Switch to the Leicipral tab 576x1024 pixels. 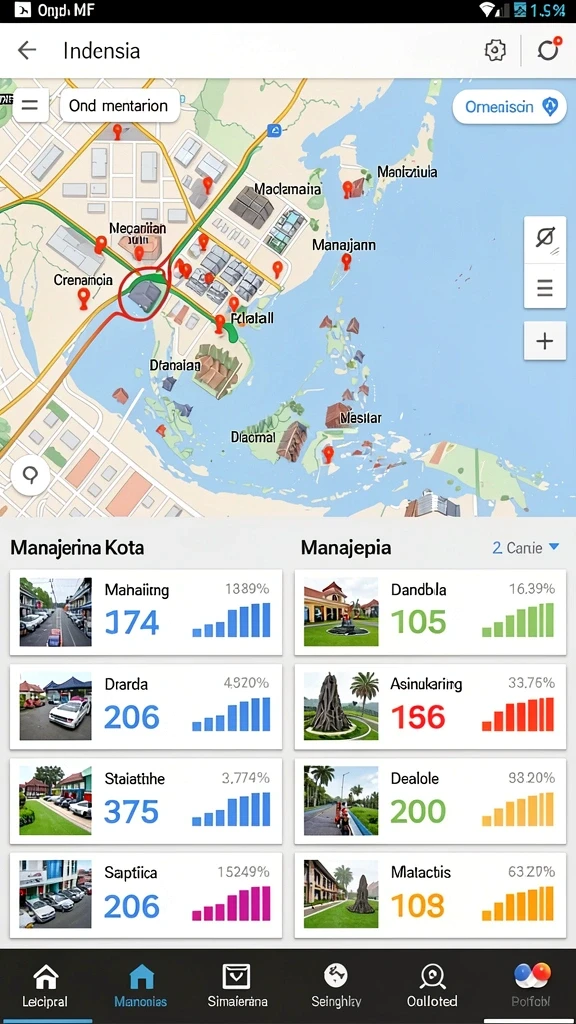(46, 986)
